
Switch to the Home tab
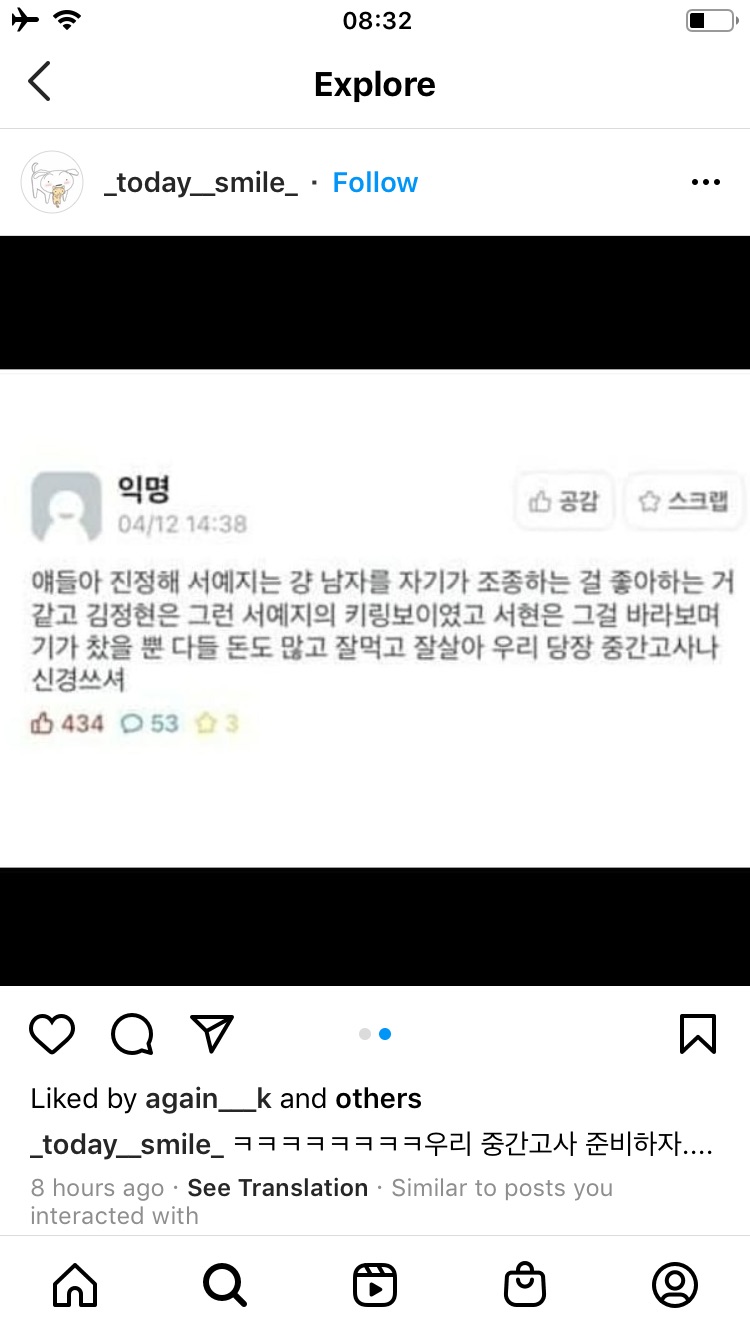click(75, 1285)
